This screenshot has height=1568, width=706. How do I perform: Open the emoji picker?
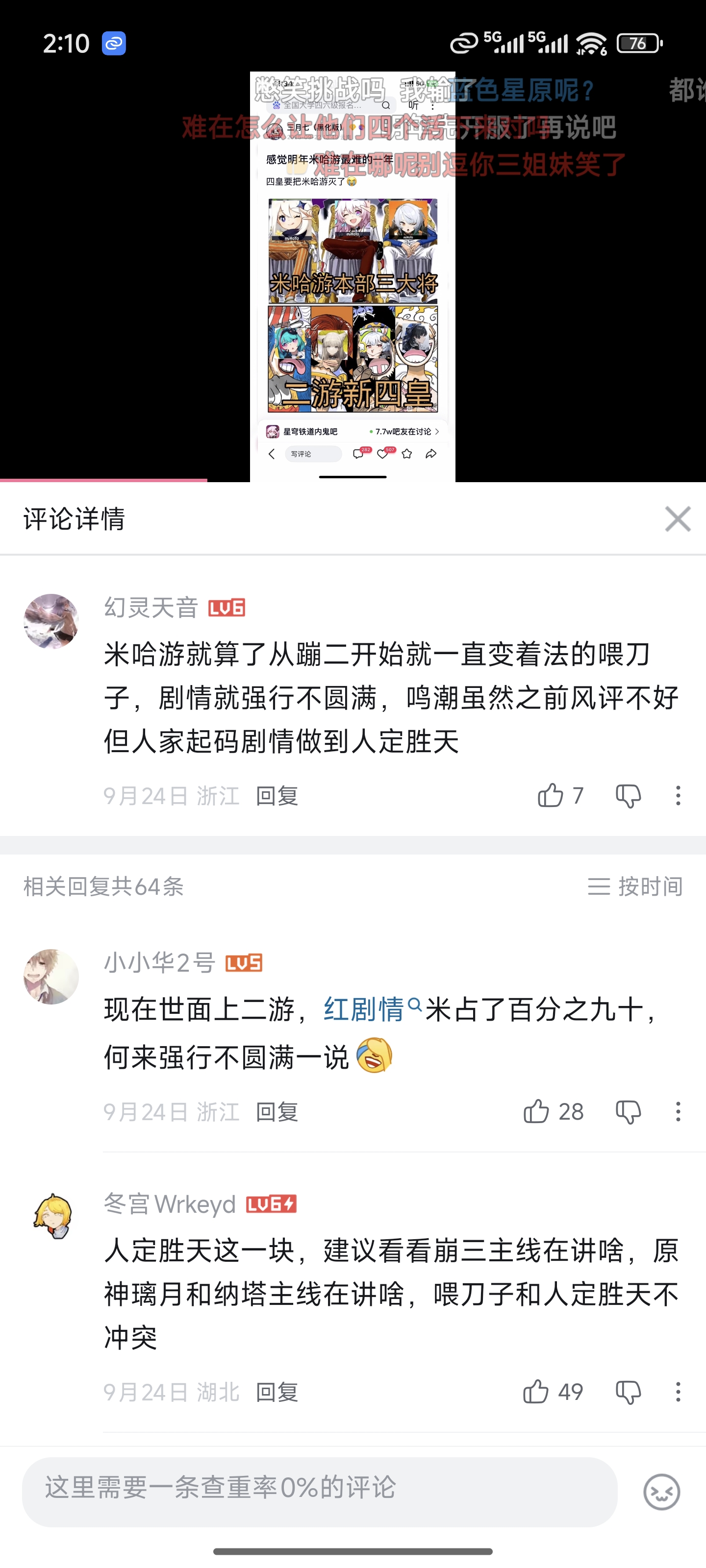(661, 1491)
